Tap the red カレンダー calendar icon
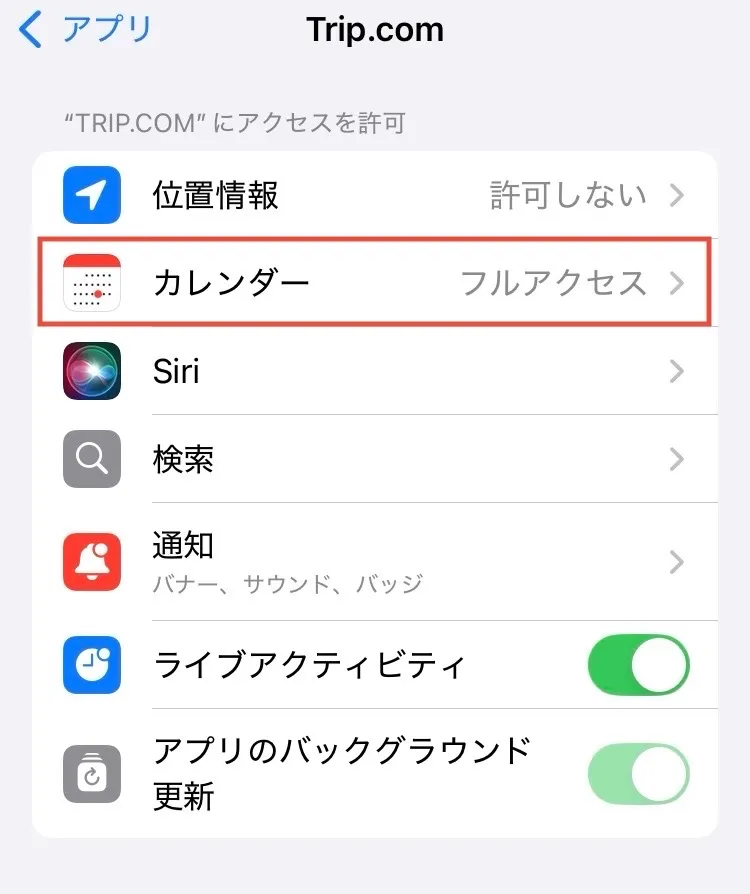 91,283
